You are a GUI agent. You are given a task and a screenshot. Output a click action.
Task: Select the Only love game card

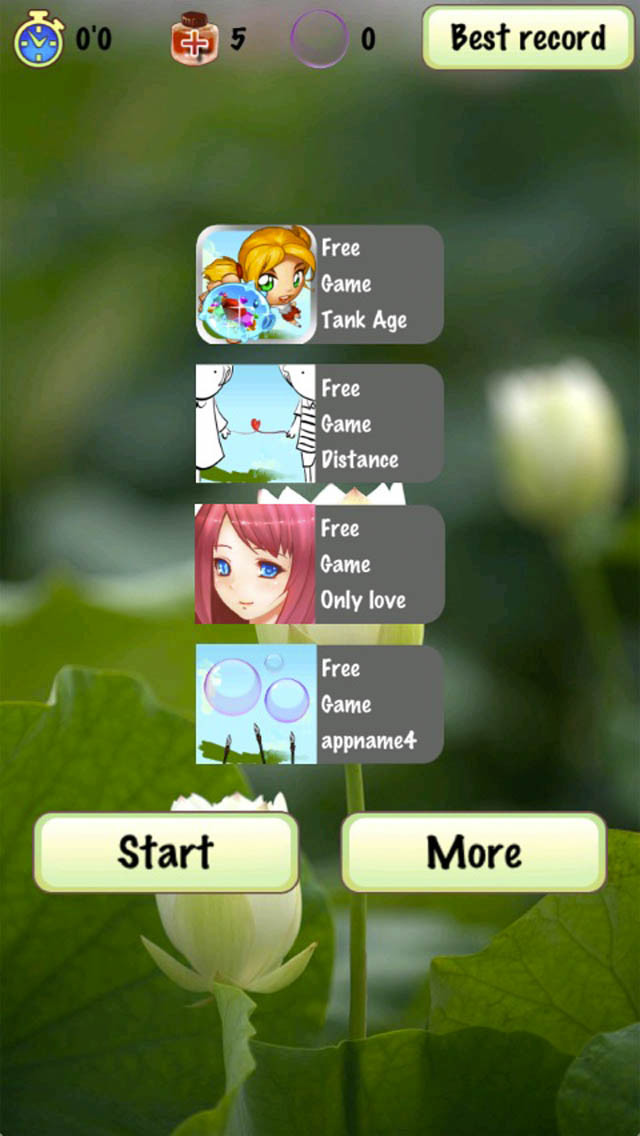click(x=320, y=564)
